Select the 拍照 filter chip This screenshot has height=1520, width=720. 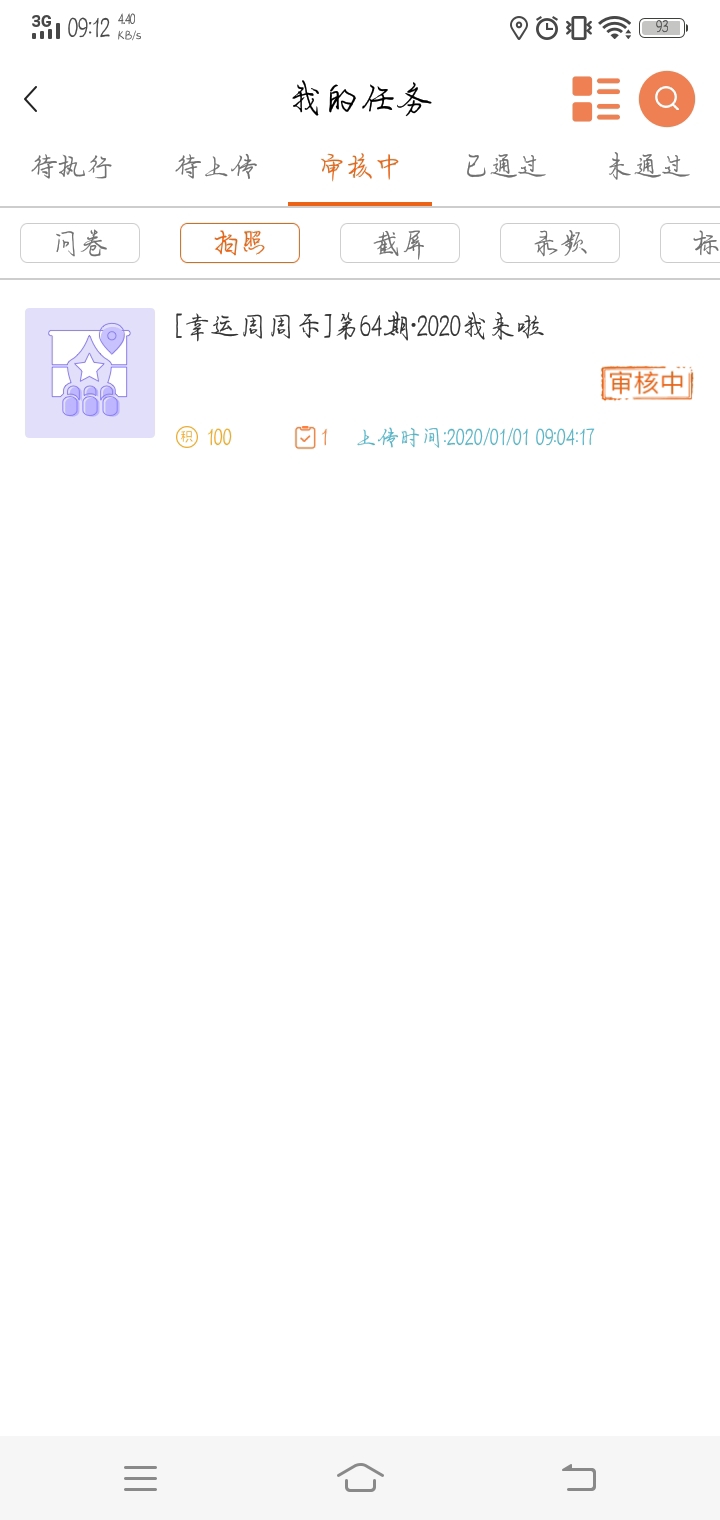coord(240,243)
